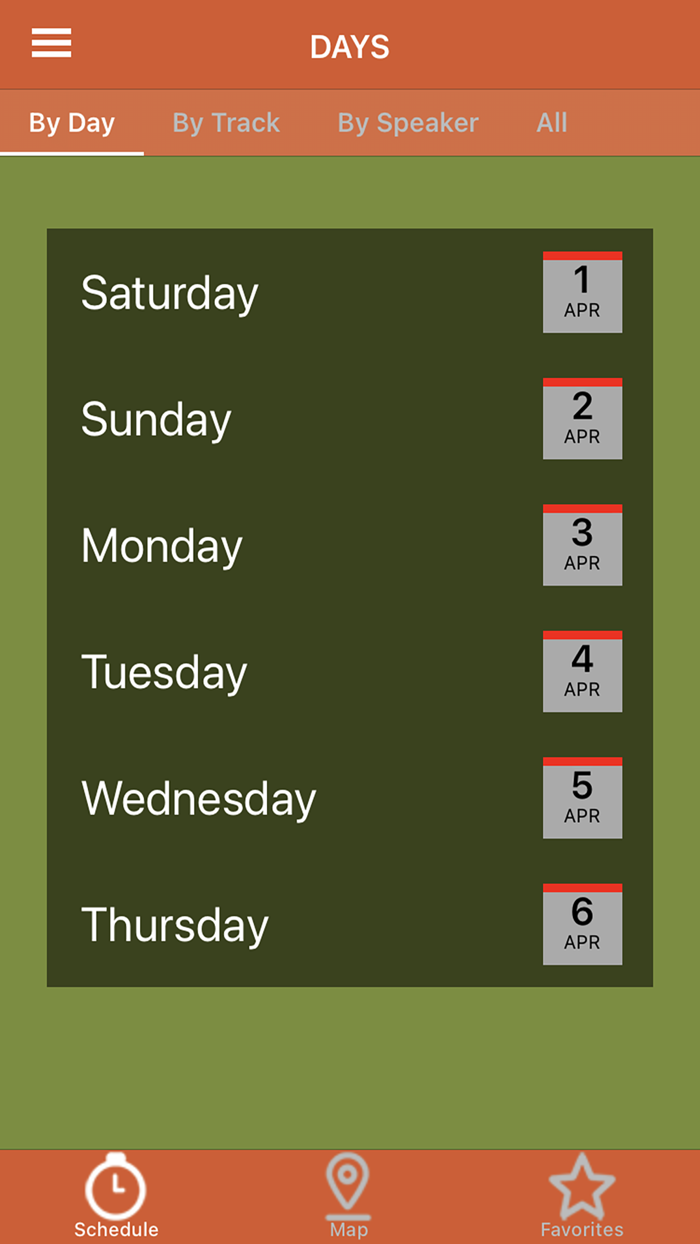Open Saturday, April 1 schedule

coord(350,293)
